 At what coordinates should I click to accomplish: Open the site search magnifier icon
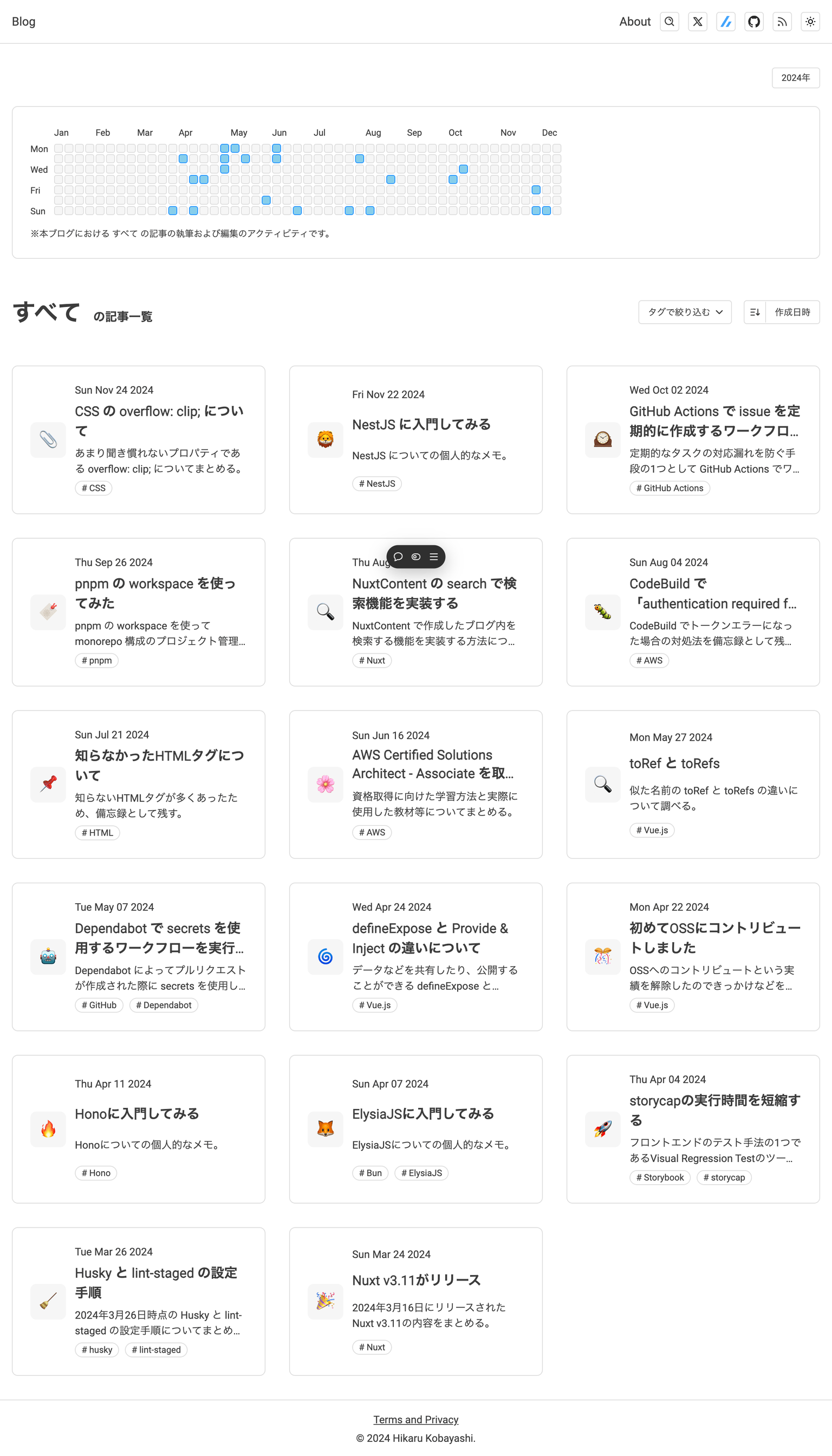click(669, 21)
